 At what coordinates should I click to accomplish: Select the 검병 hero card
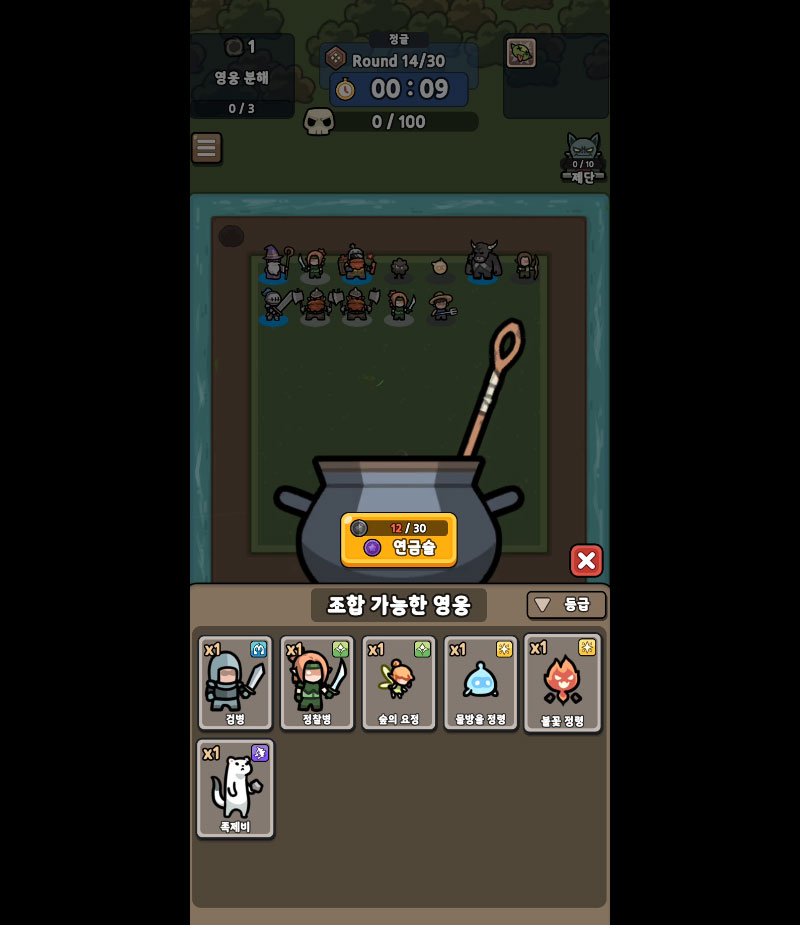tap(235, 683)
